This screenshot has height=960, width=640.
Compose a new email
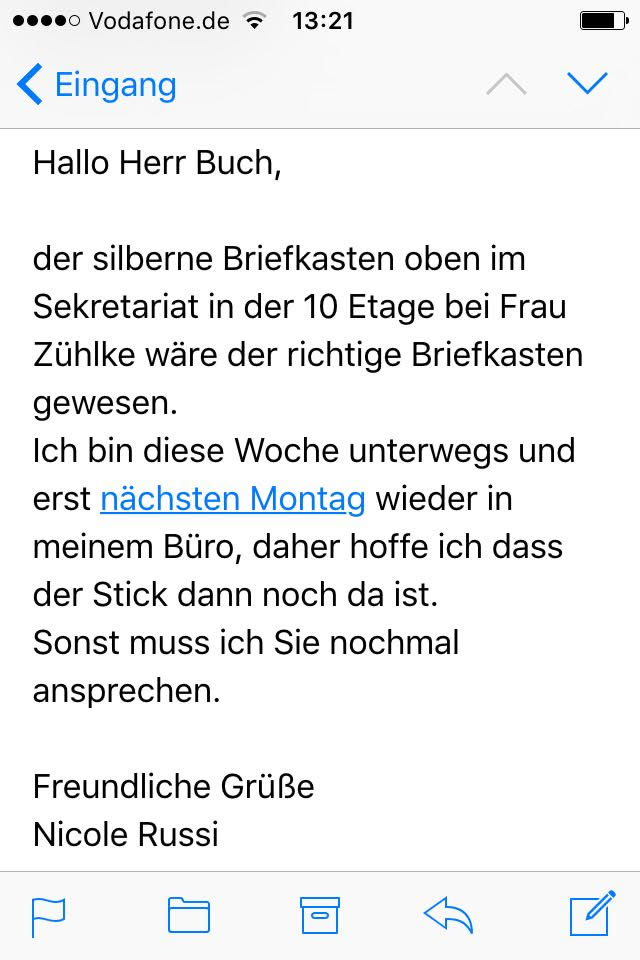(590, 914)
